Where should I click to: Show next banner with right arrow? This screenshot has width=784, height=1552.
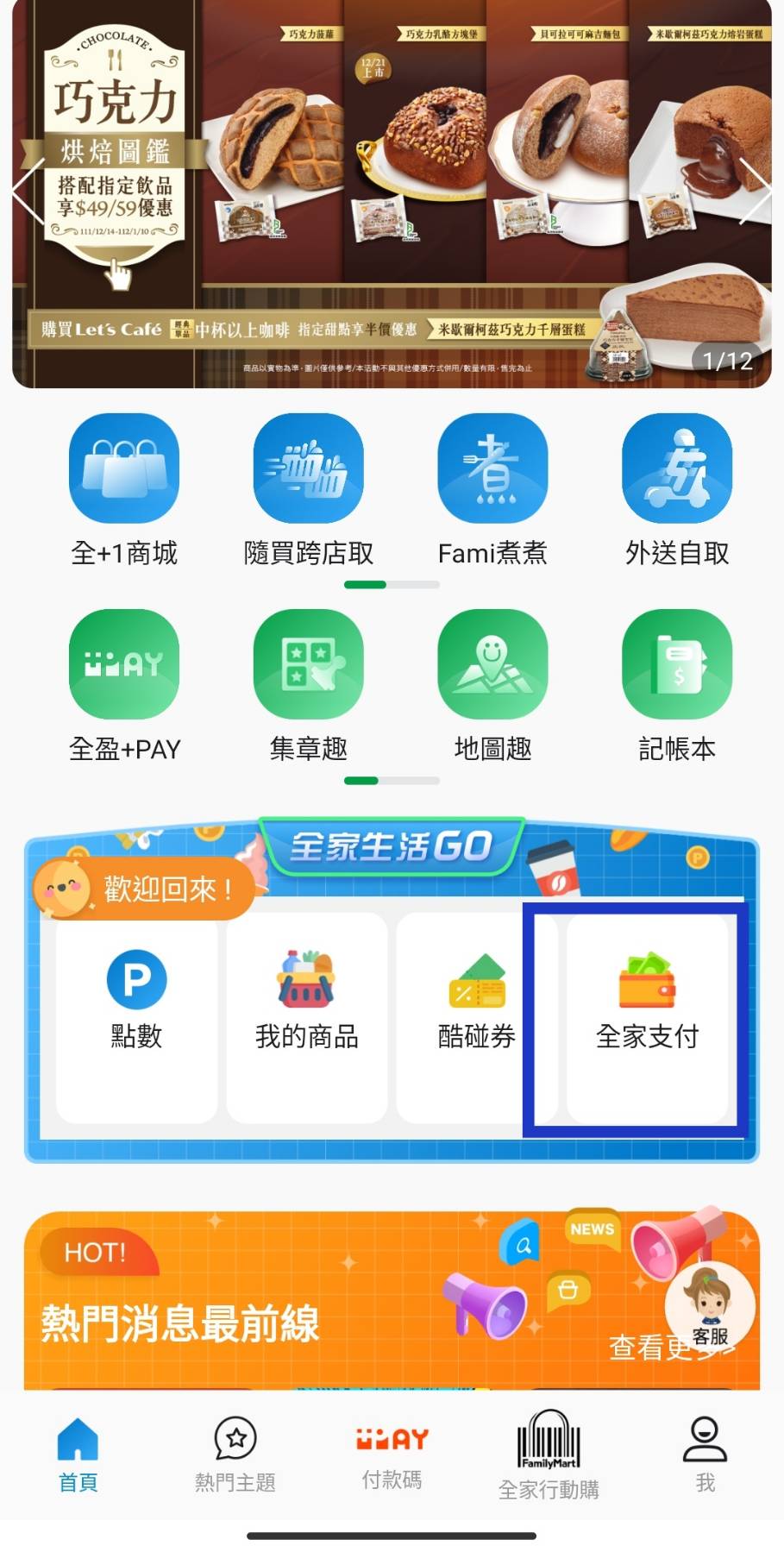pos(755,192)
